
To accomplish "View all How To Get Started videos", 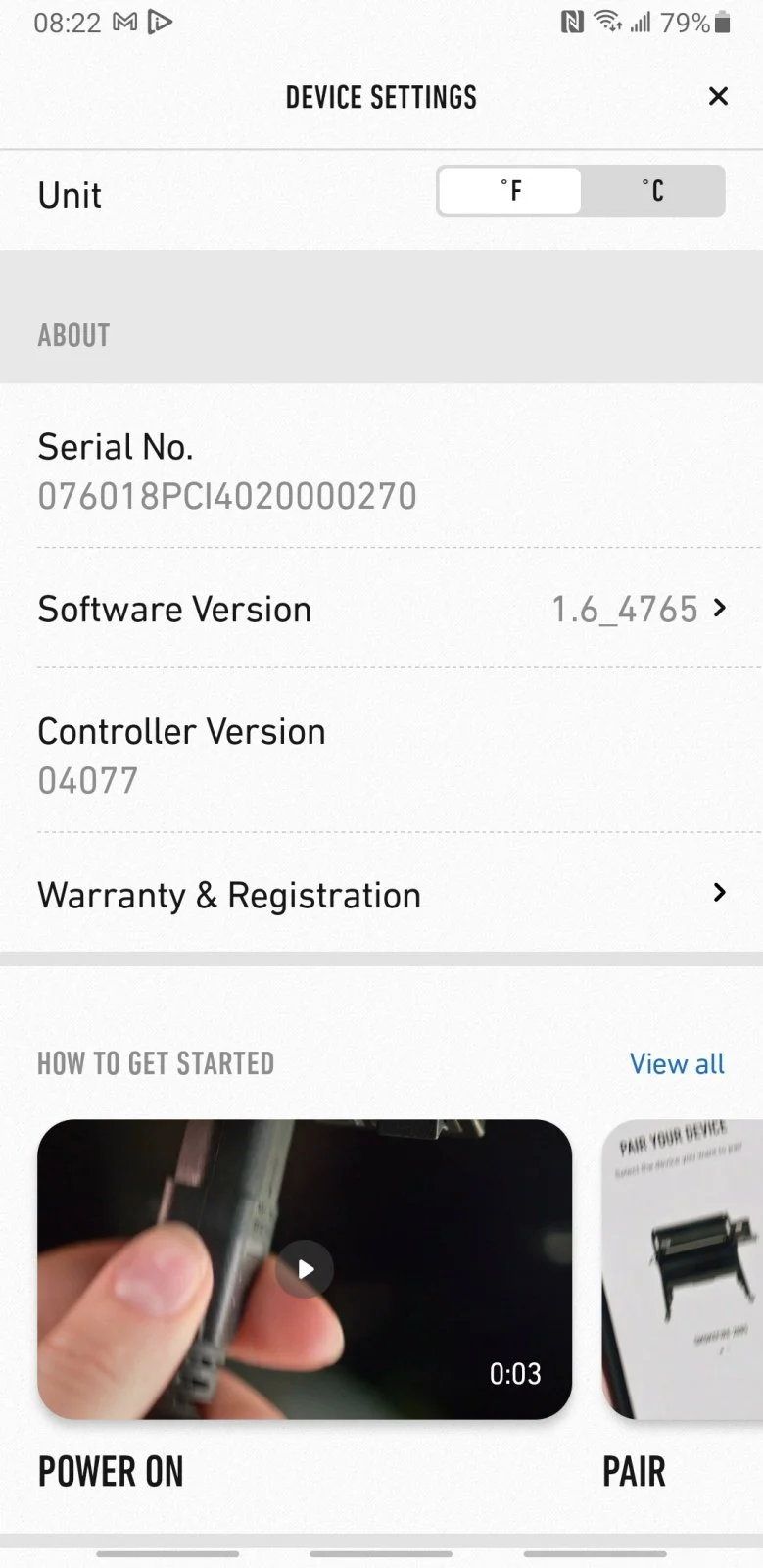I will [x=676, y=1064].
